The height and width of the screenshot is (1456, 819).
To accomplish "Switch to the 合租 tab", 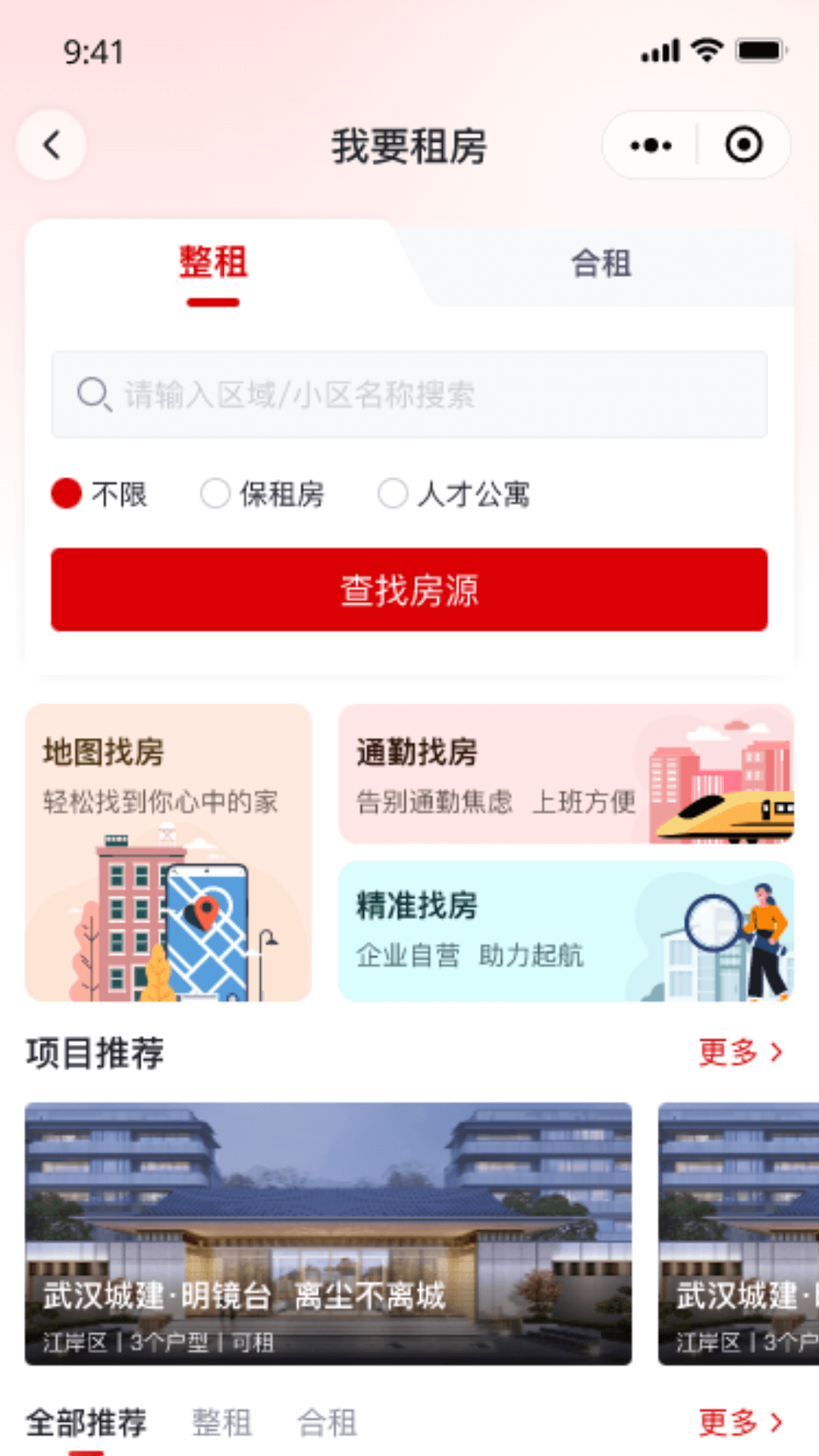I will 601,265.
